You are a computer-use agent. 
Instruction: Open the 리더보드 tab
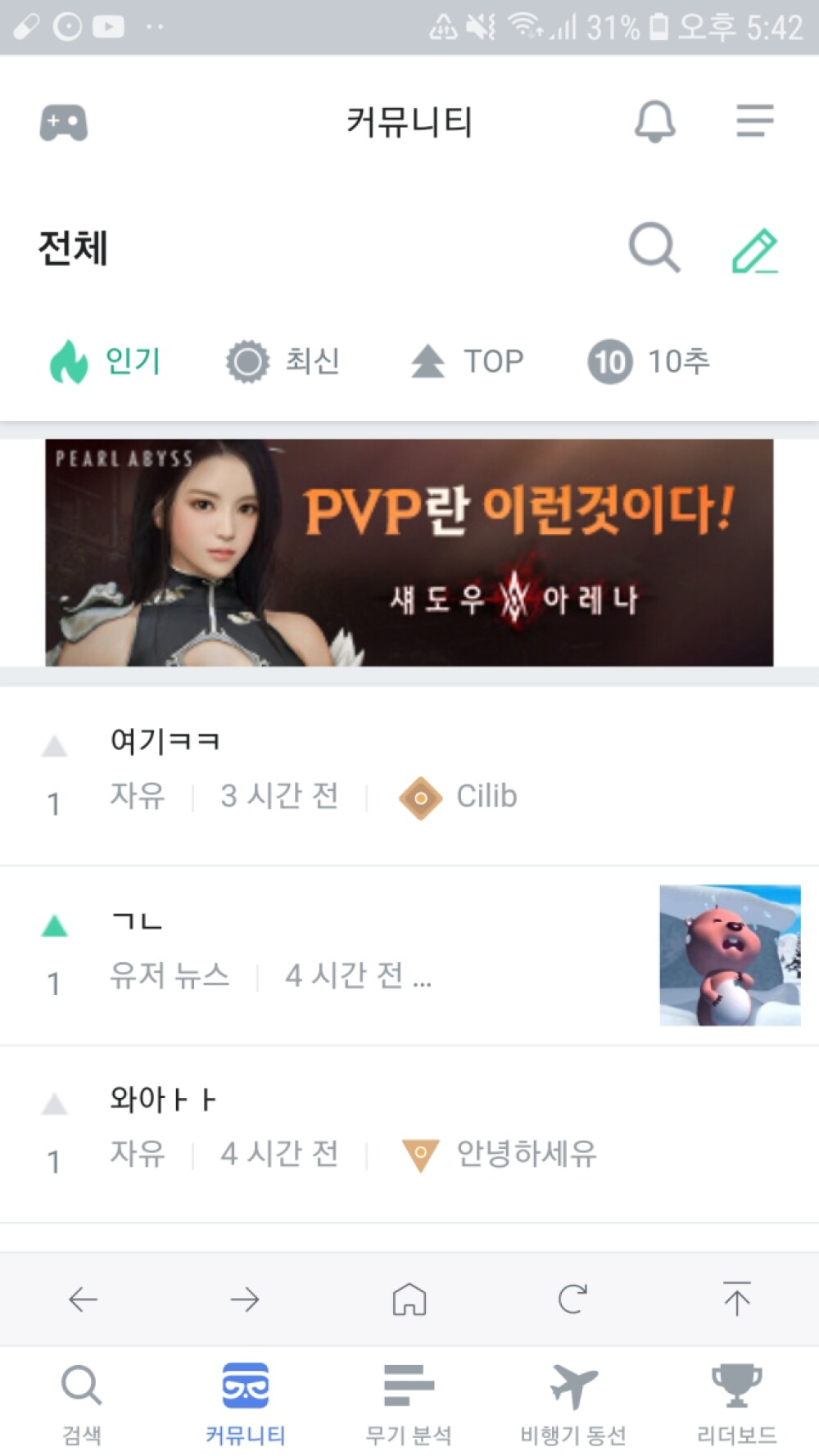point(736,1403)
